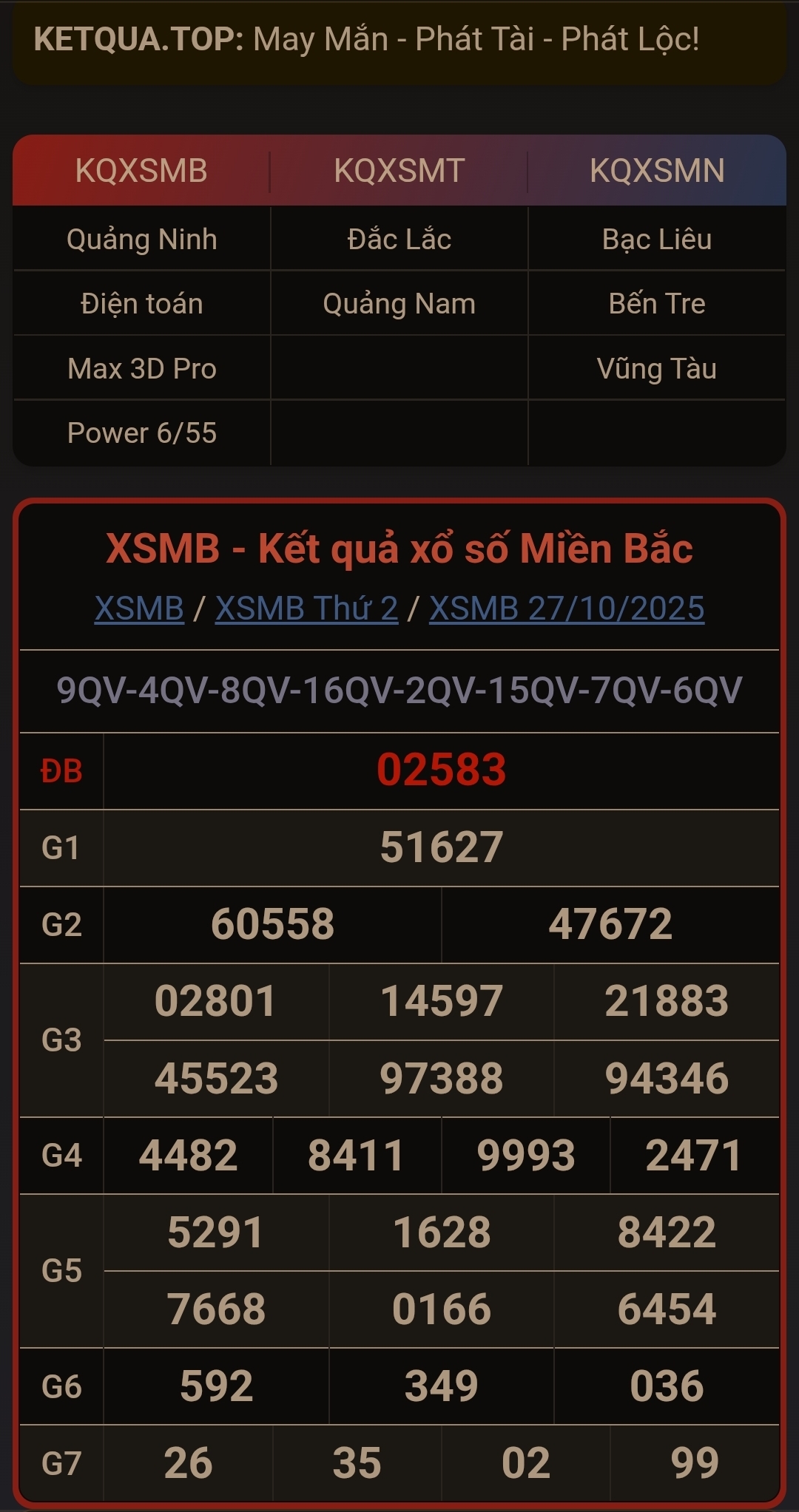This screenshot has height=1512, width=799.
Task: Open Quảng Ninh lottery results
Action: [141, 240]
